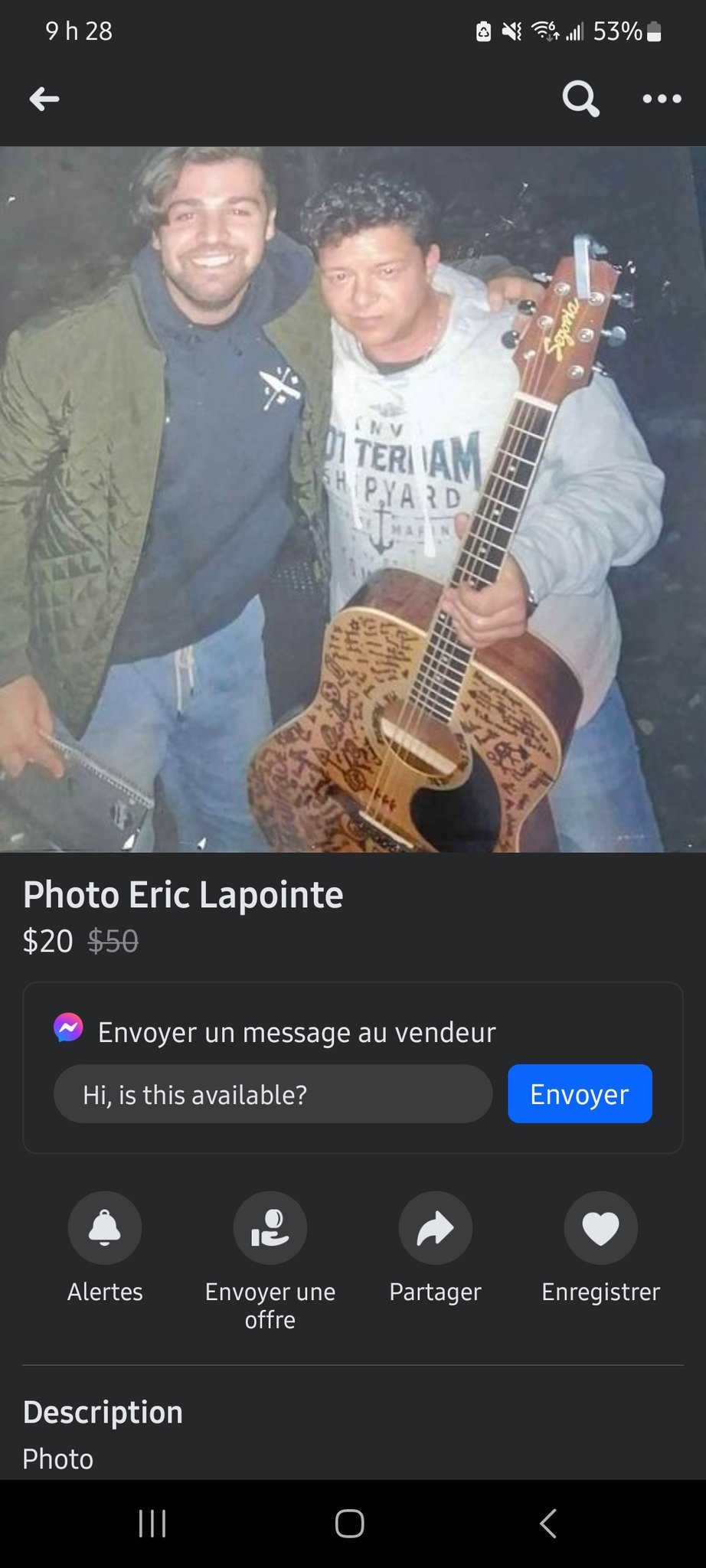The height and width of the screenshot is (1568, 706).
Task: Open the three-dot overflow menu
Action: point(662,99)
